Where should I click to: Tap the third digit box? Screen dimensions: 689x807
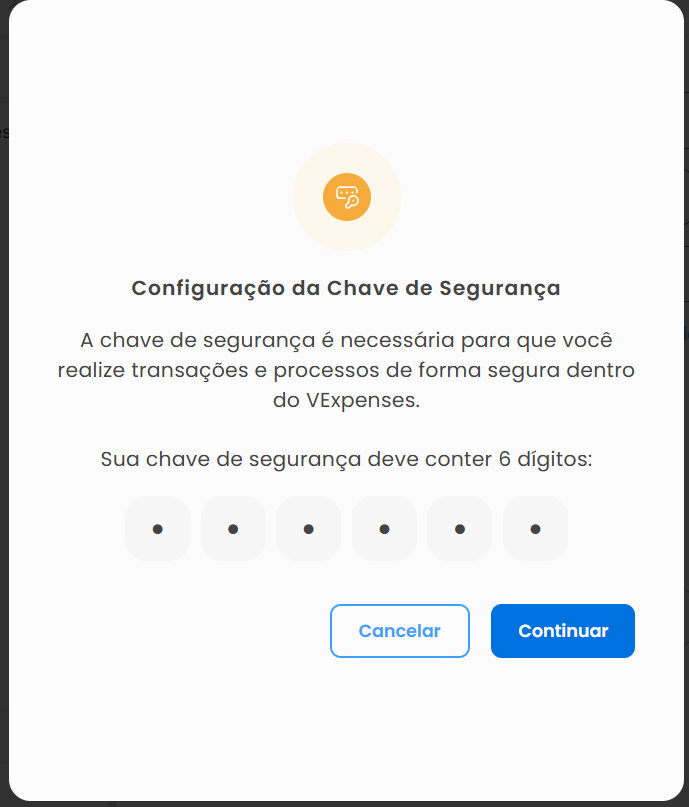309,528
